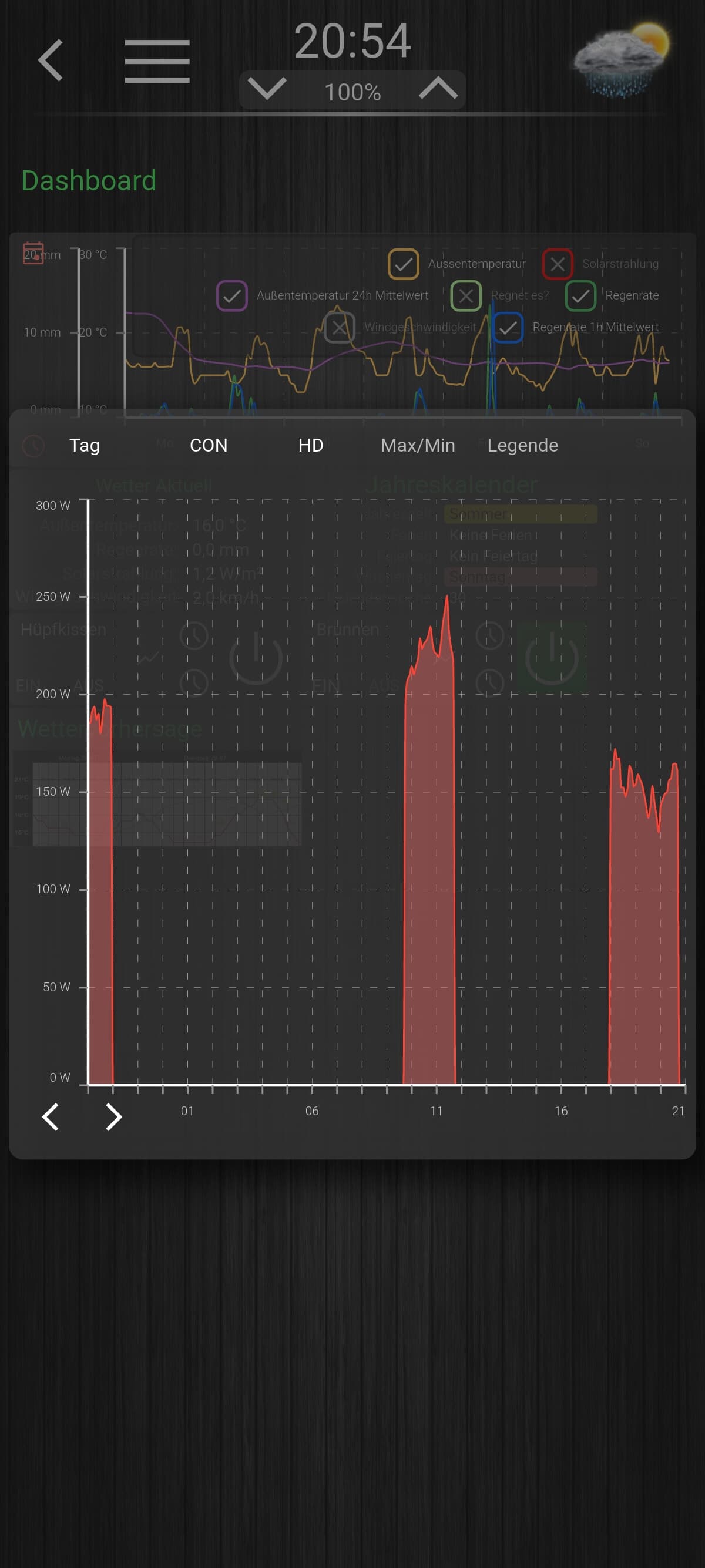Open the calendar icon on weather chart

(33, 251)
